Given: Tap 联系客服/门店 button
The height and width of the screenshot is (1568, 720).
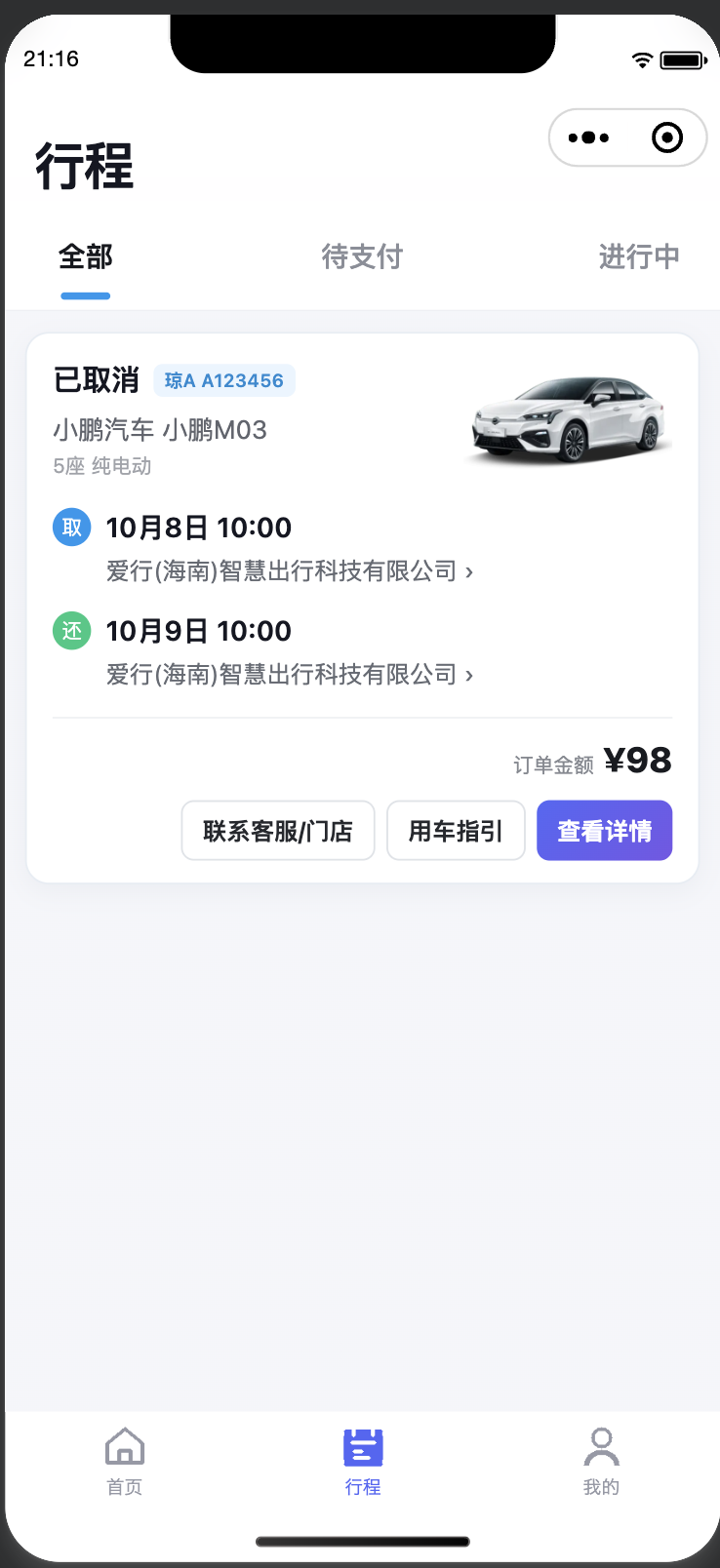Looking at the screenshot, I should (278, 831).
